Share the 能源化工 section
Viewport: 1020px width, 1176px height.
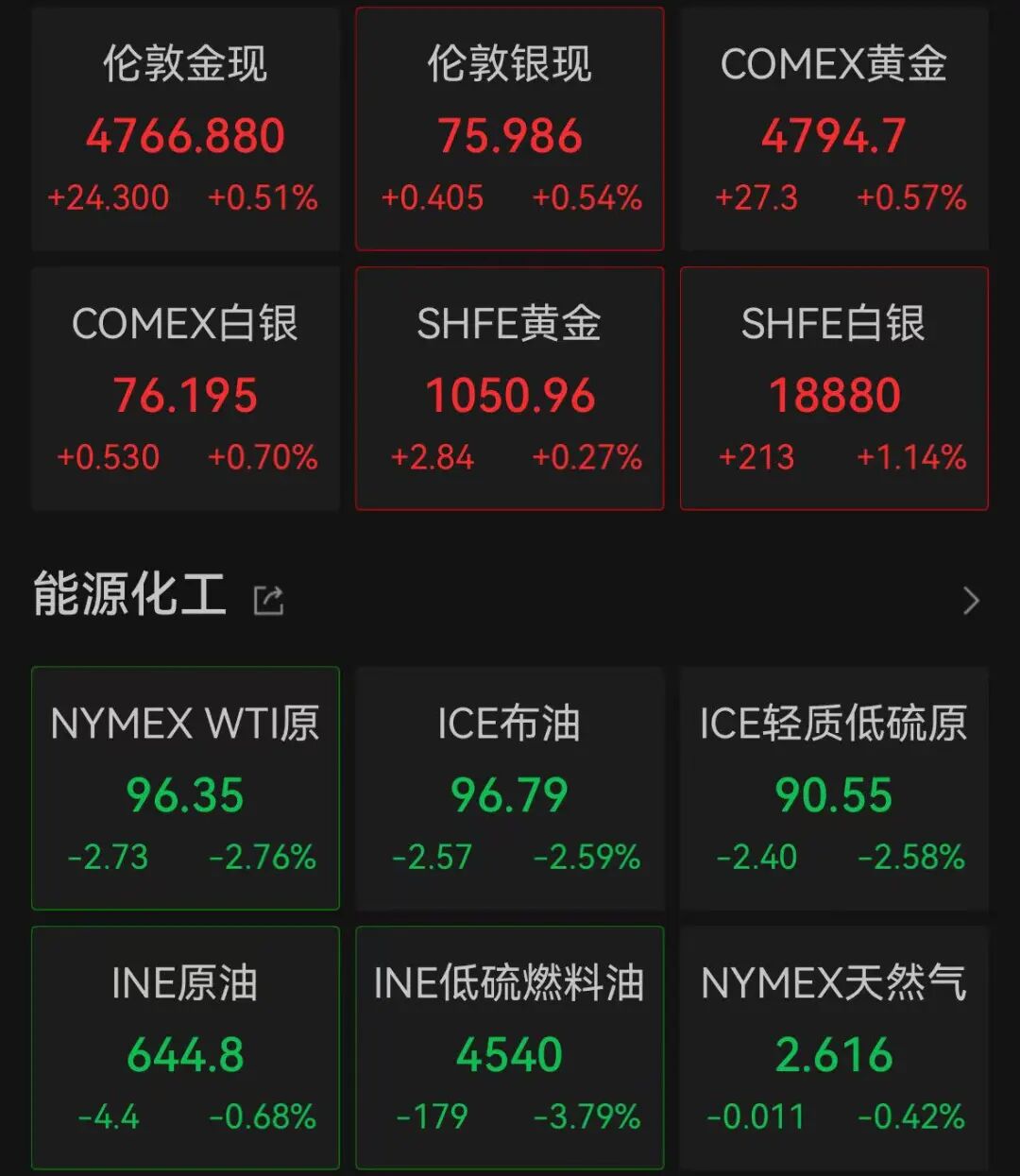(269, 600)
